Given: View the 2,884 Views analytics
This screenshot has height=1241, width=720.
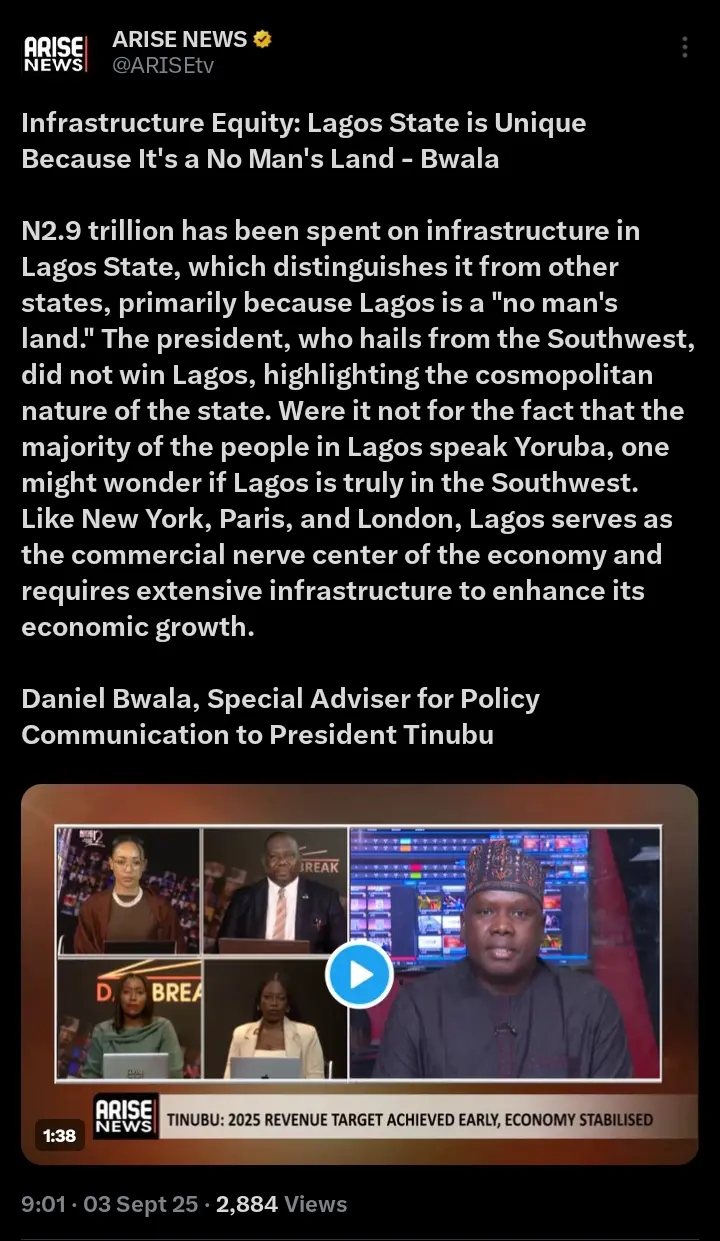Looking at the screenshot, I should pyautogui.click(x=282, y=1204).
